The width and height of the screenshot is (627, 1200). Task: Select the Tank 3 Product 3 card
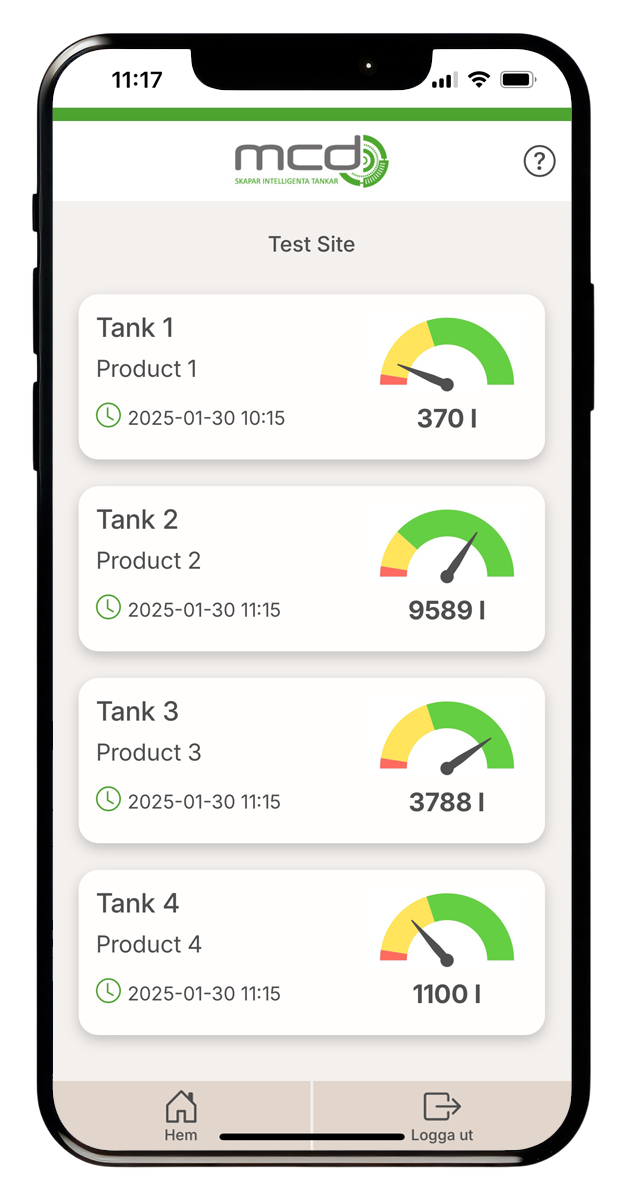(311, 761)
